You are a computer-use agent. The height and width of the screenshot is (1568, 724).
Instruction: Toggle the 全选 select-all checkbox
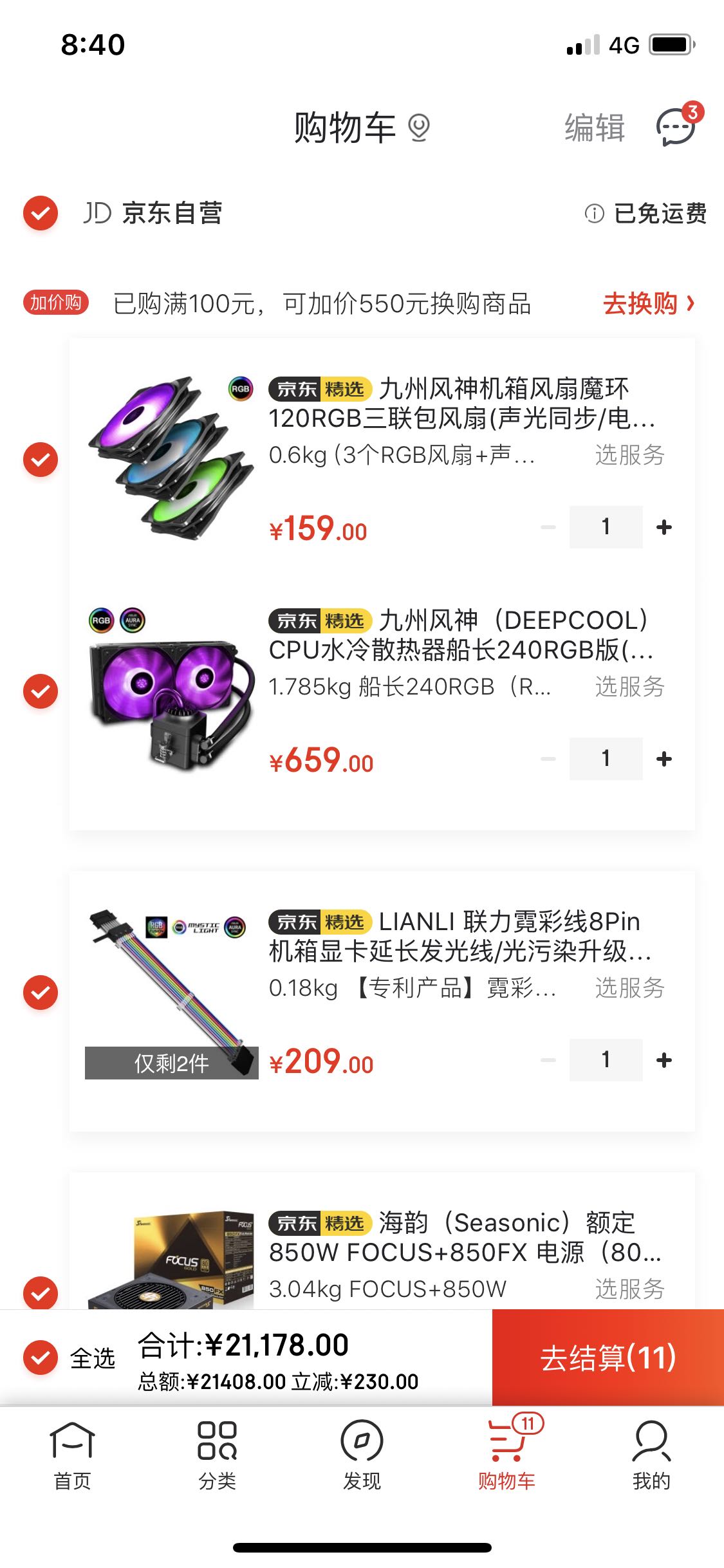point(41,1358)
